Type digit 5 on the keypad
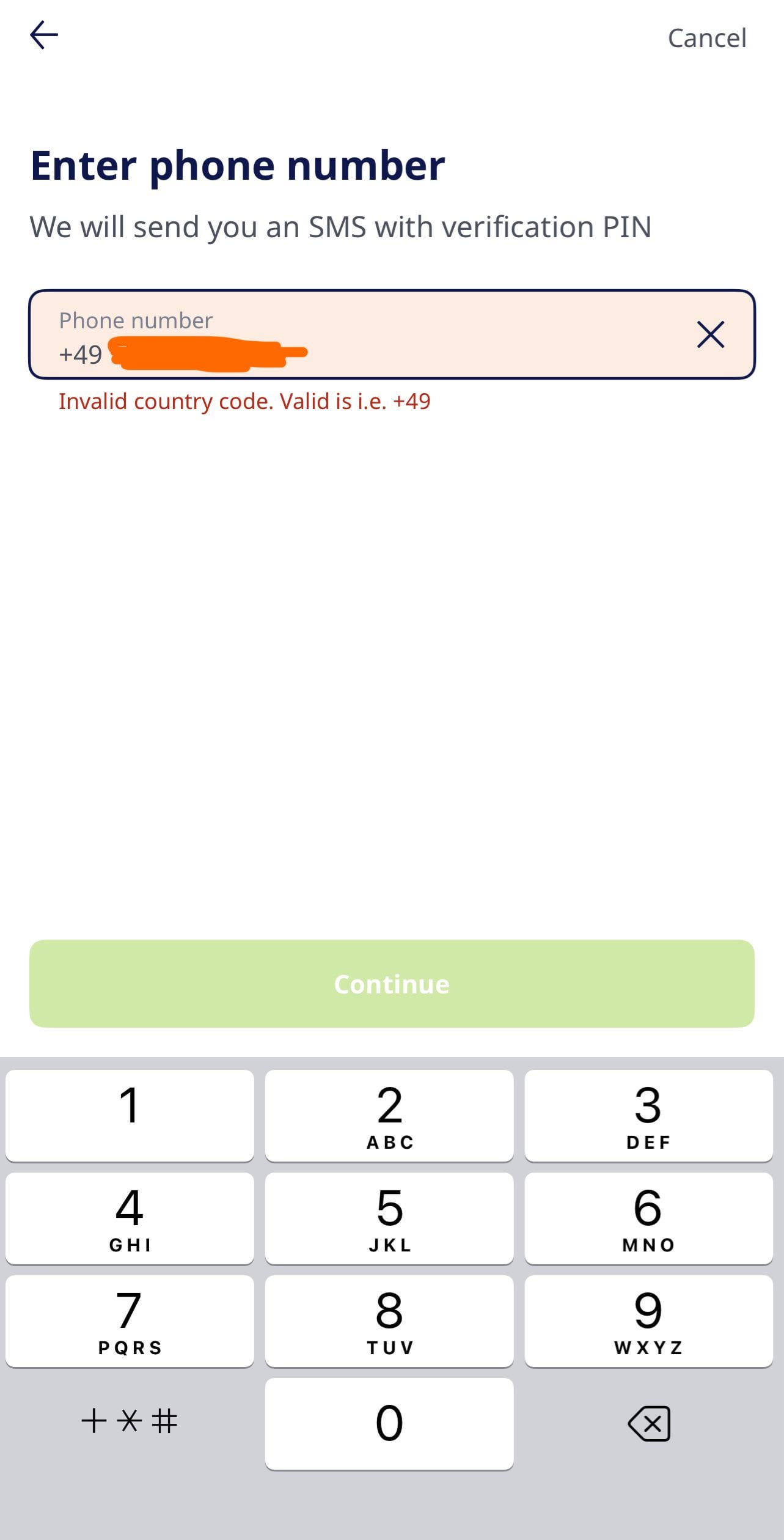The height and width of the screenshot is (1540, 784). [389, 1218]
